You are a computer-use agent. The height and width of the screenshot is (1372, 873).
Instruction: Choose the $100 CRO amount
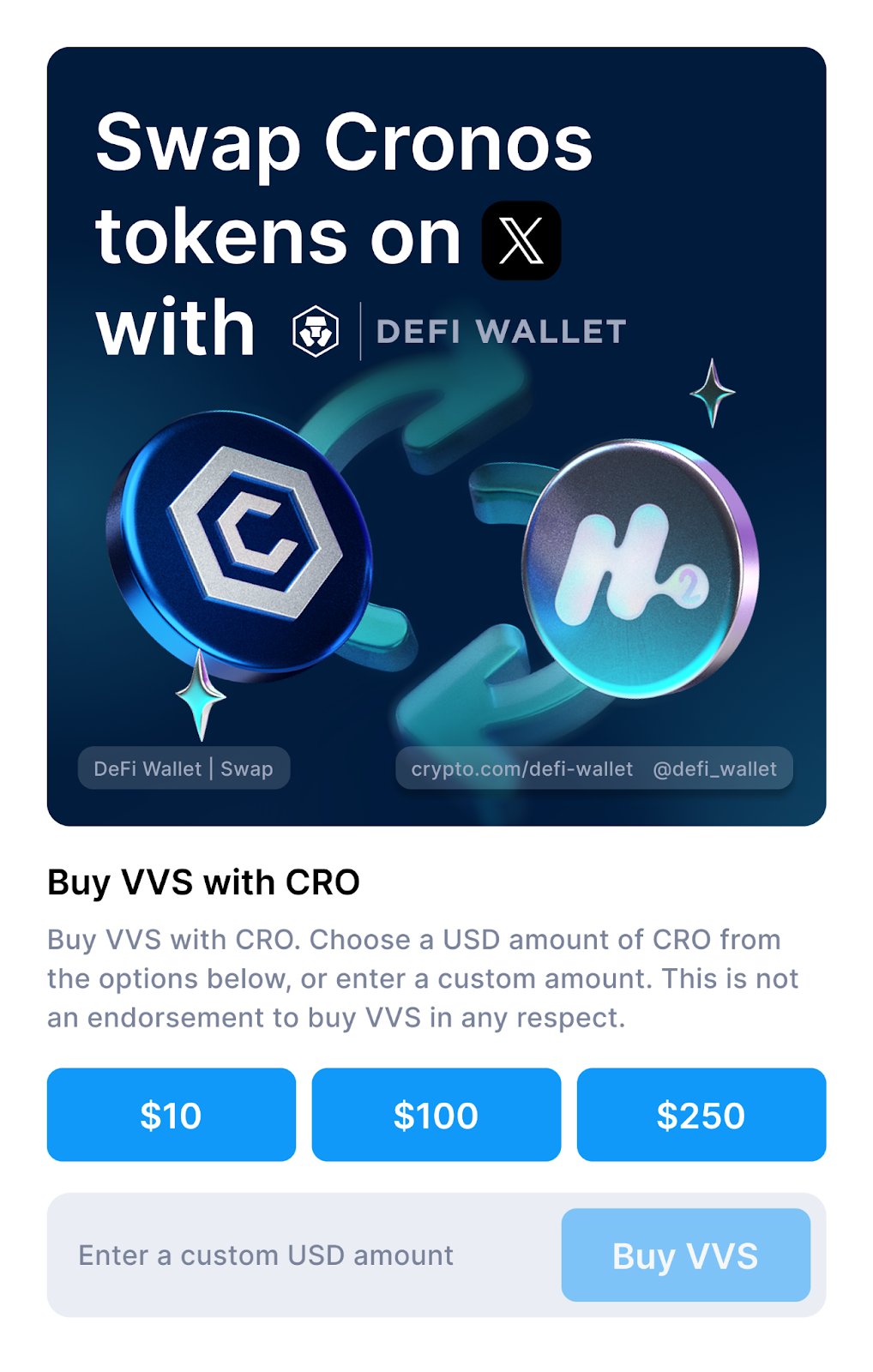pyautogui.click(x=436, y=1115)
